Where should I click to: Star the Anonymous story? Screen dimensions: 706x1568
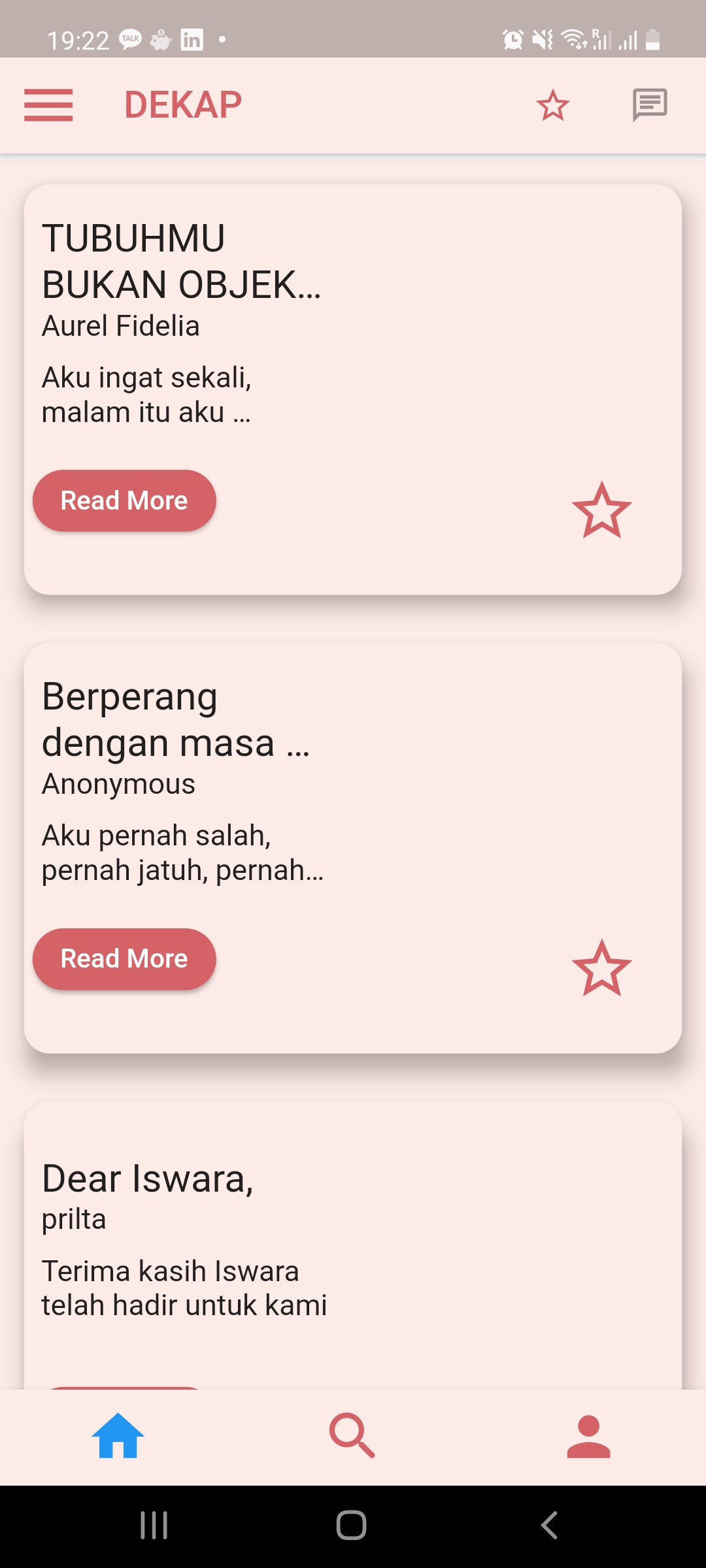point(601,968)
